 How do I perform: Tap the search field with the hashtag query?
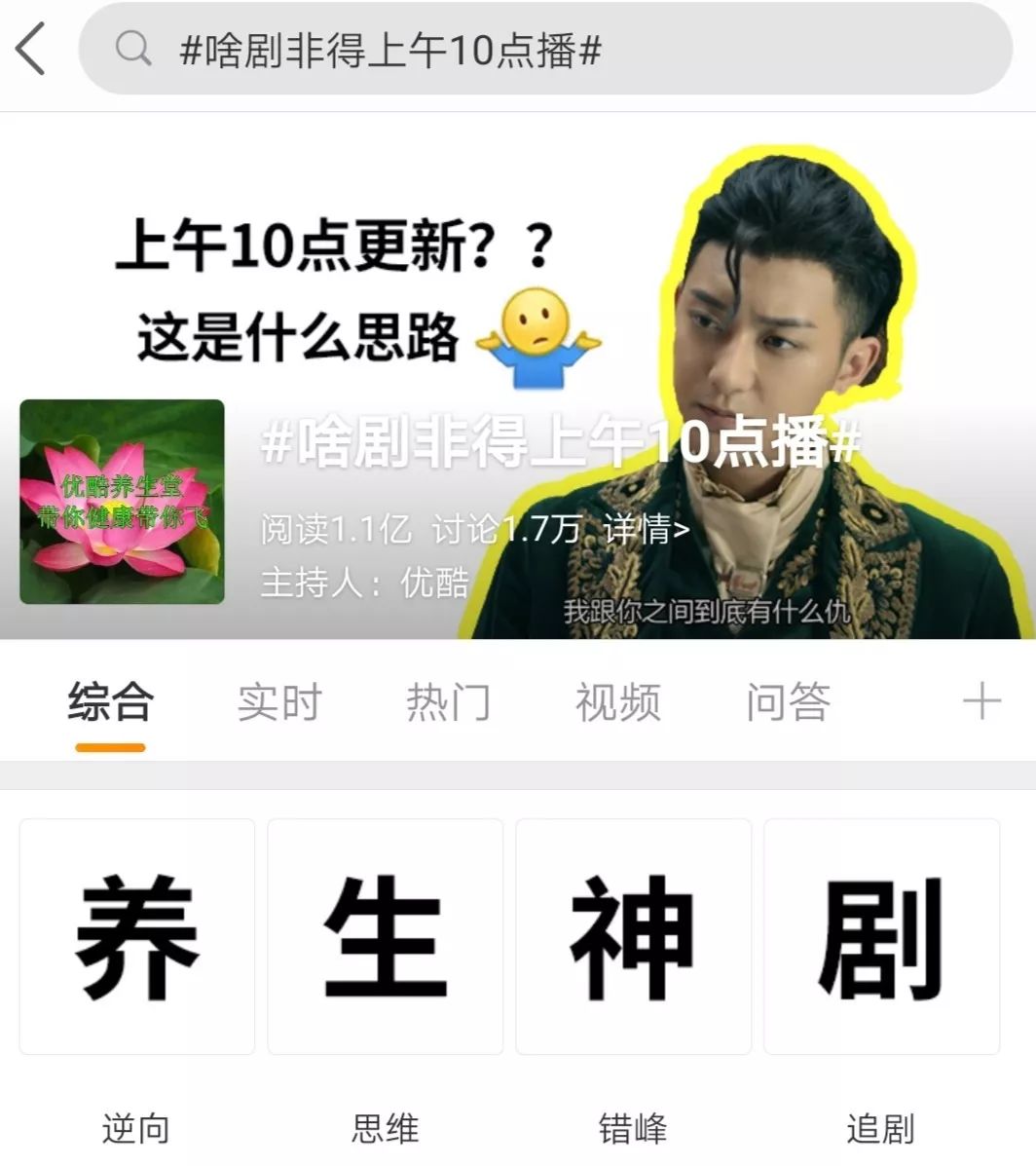pyautogui.click(x=545, y=49)
